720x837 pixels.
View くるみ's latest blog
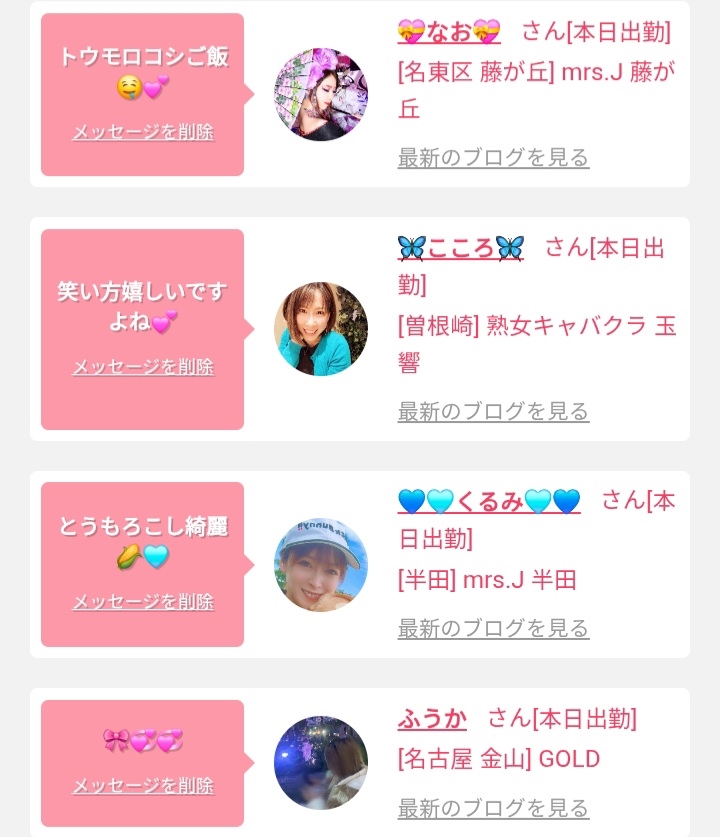click(493, 628)
